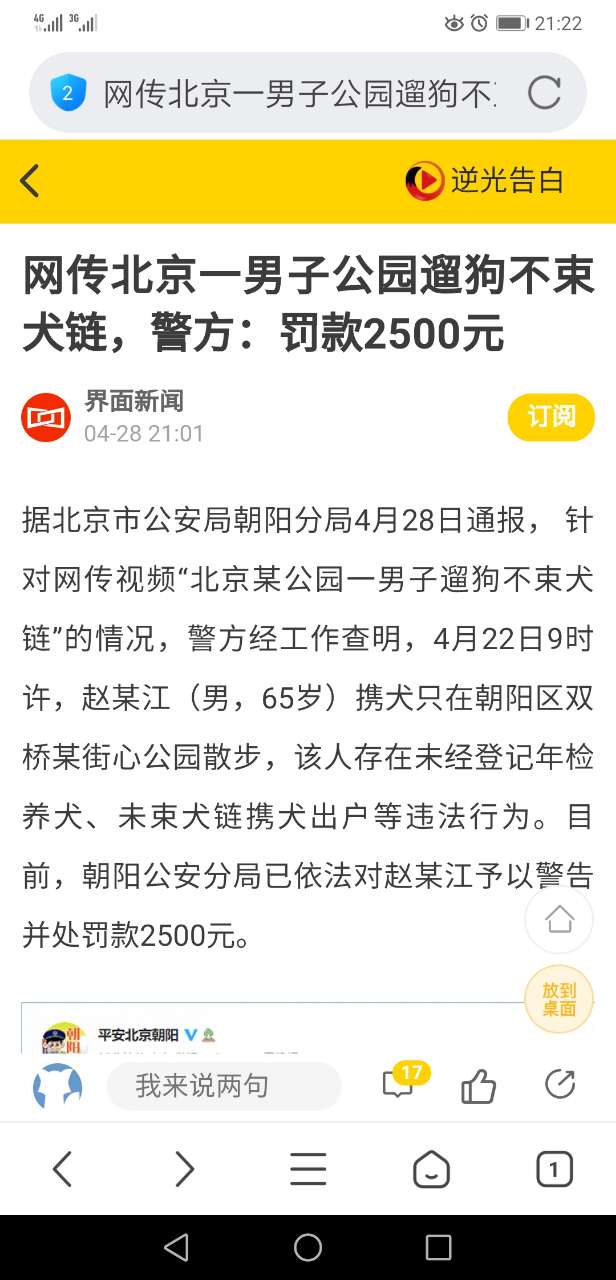616x1280 pixels.
Task: Open the user avatar next to comment box
Action: pyautogui.click(x=58, y=1086)
